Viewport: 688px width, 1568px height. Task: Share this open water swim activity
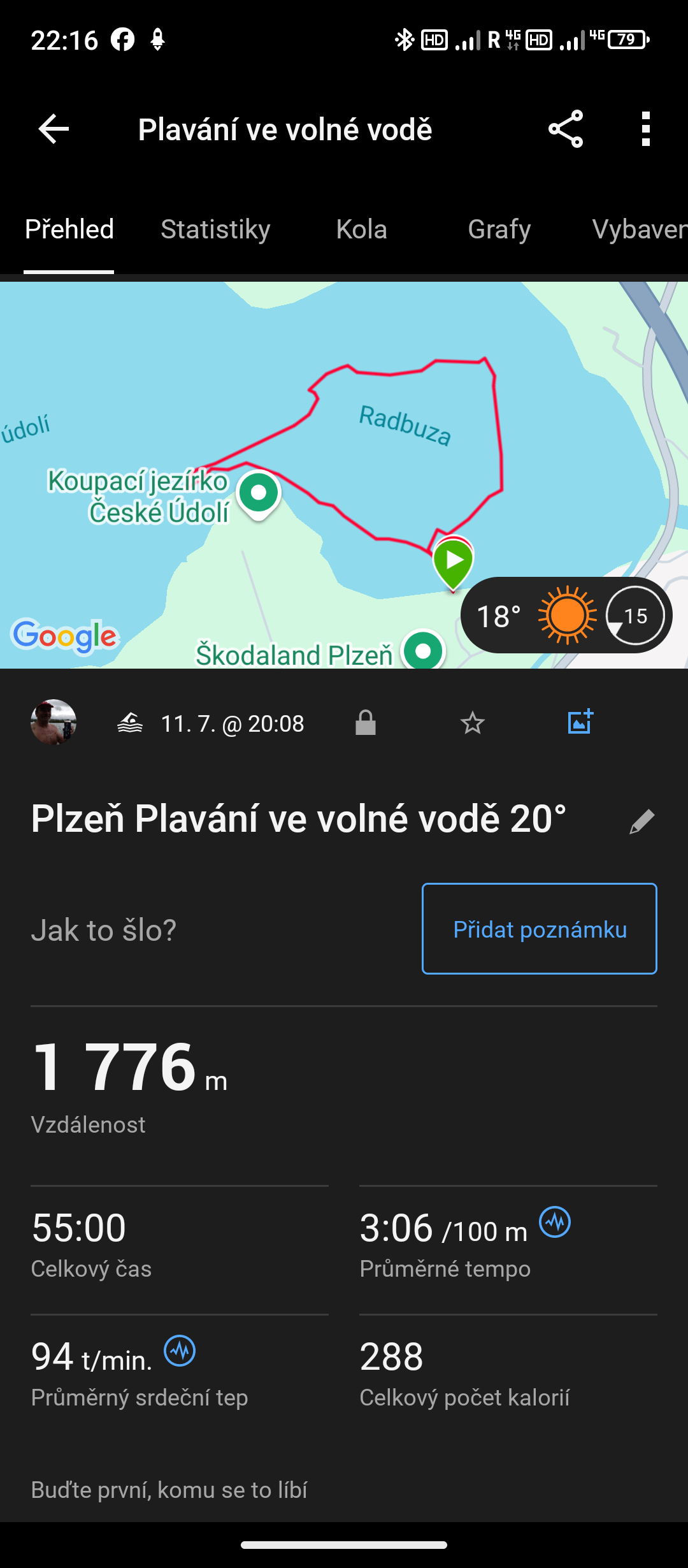click(565, 129)
